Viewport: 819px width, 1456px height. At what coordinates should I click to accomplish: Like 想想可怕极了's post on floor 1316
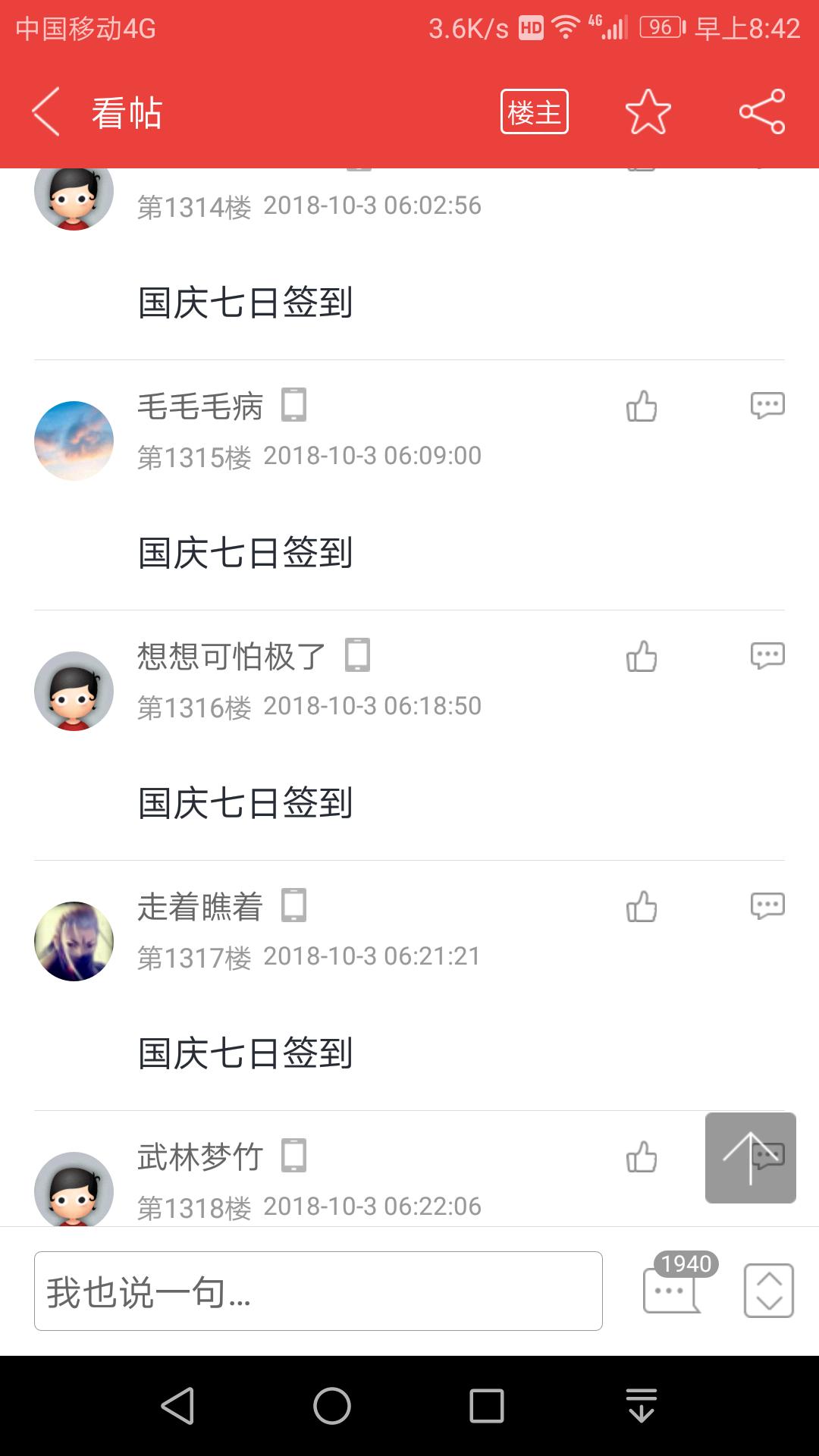click(x=642, y=657)
